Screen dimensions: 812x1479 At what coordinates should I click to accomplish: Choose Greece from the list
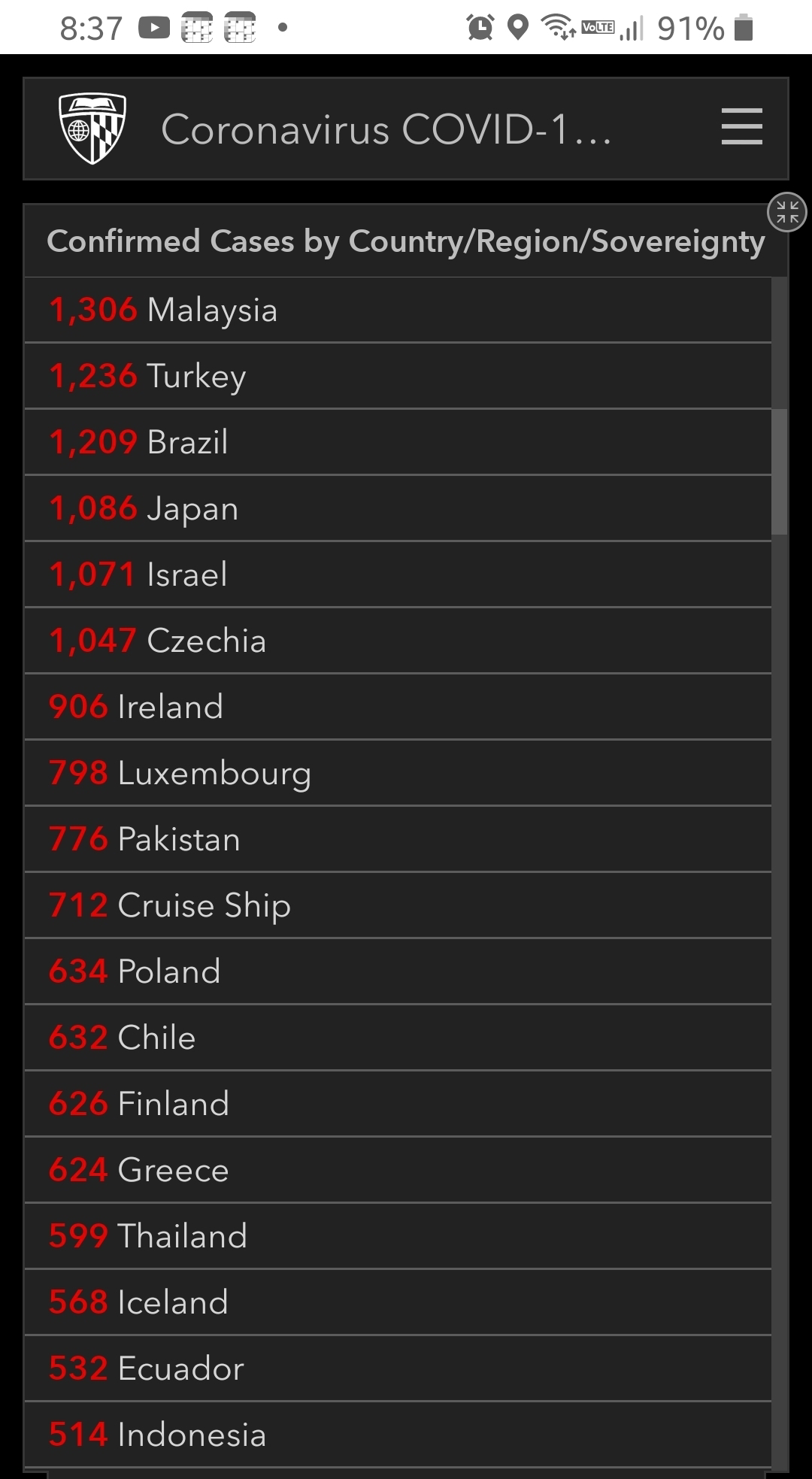[398, 1171]
